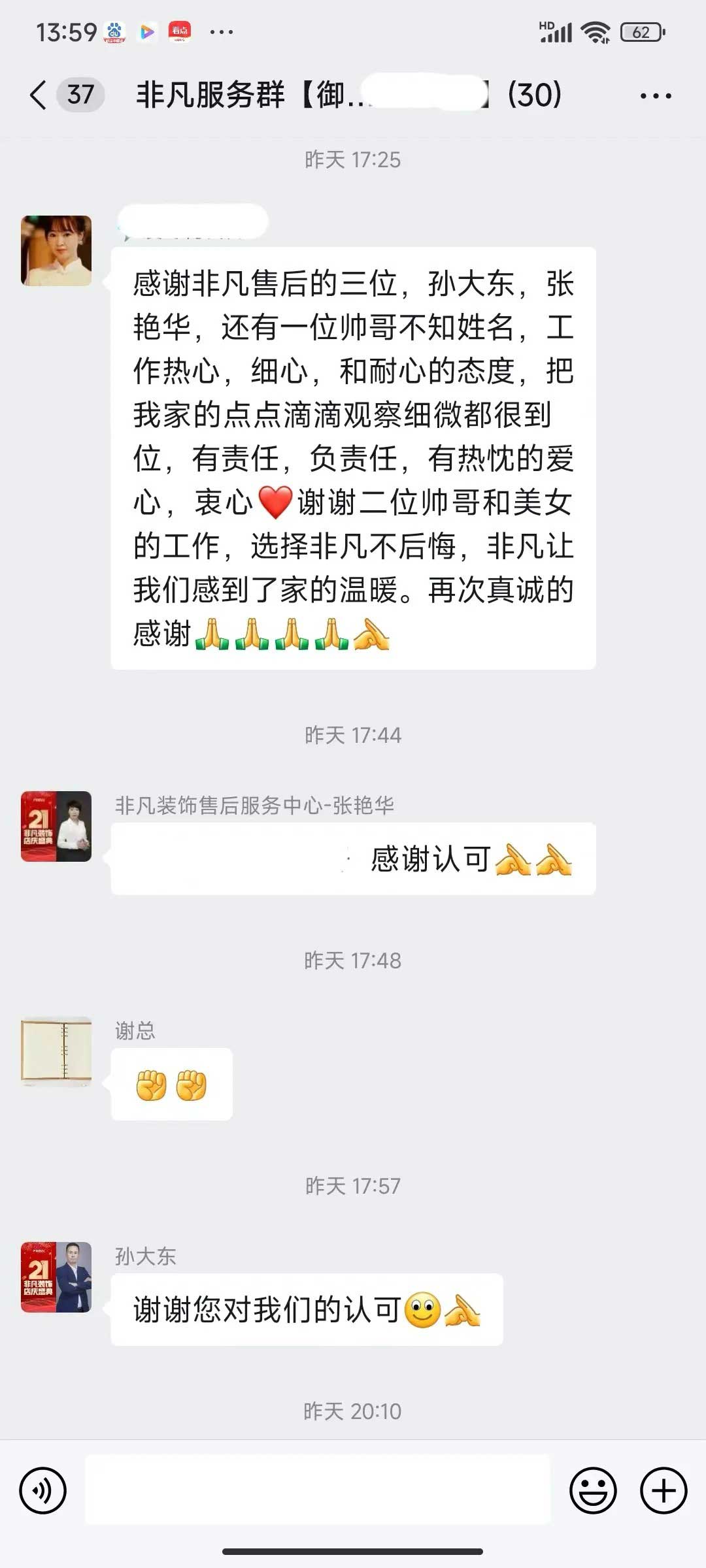
Task: Open the plus attachment menu
Action: pos(663,1491)
